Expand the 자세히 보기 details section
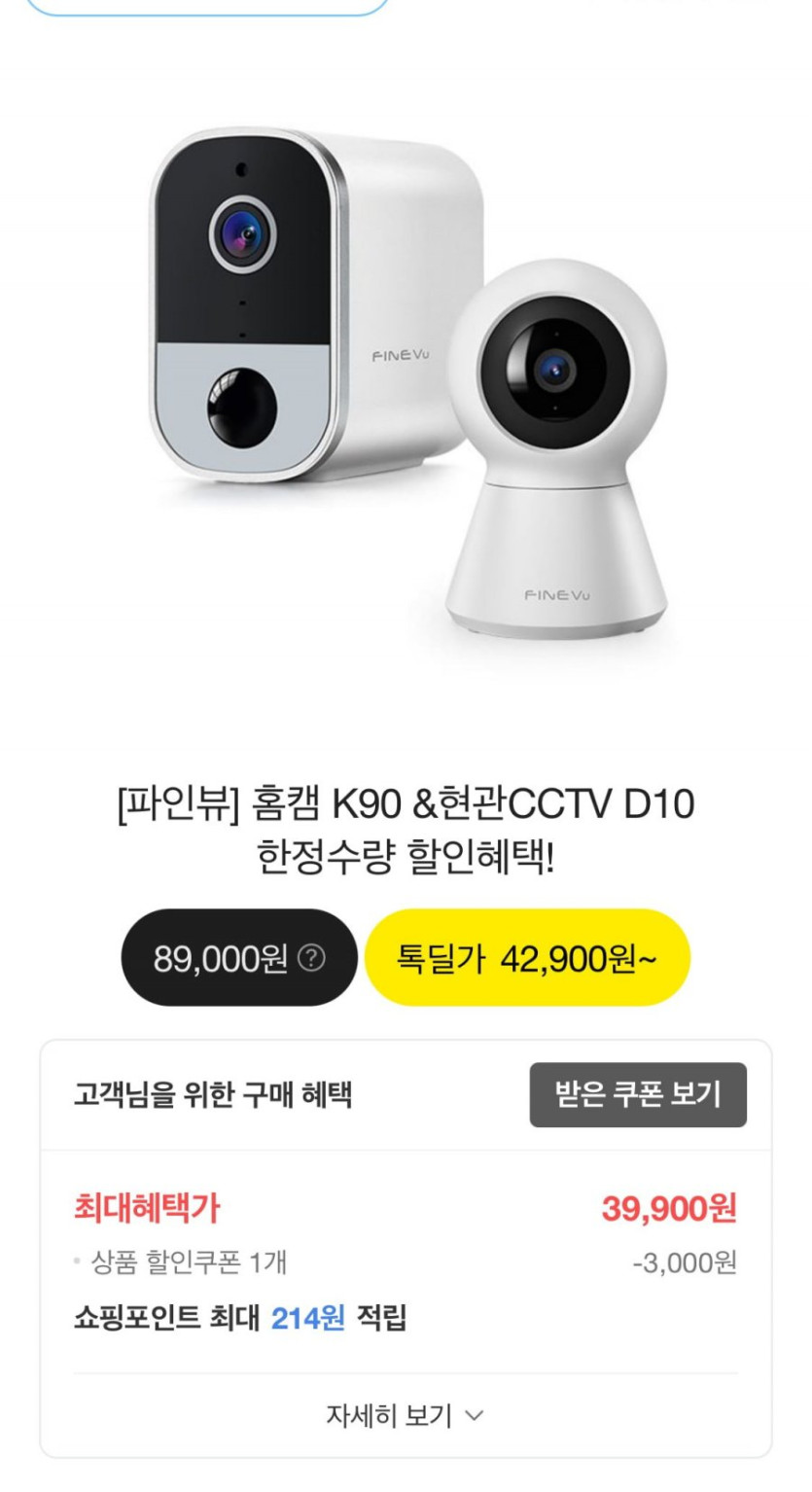This screenshot has width=812, height=1492. click(x=405, y=1416)
